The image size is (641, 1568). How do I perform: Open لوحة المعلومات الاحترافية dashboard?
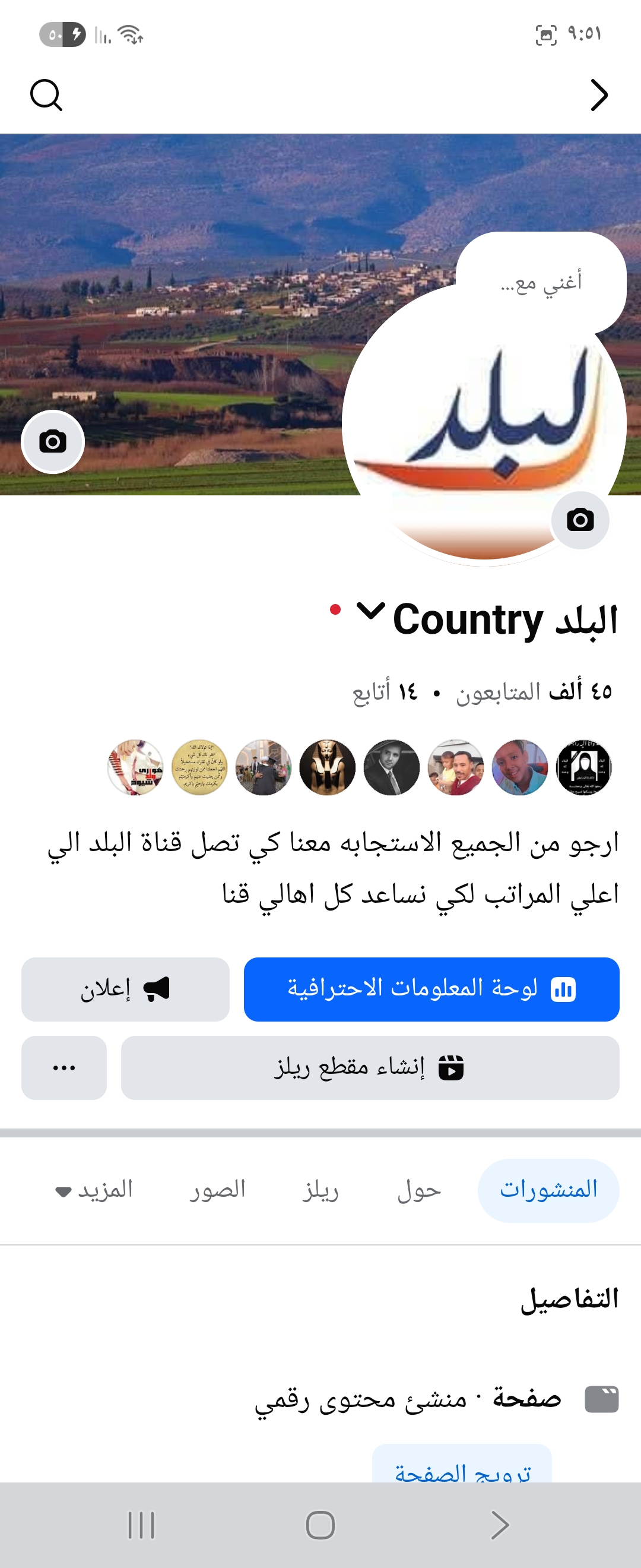(x=431, y=989)
